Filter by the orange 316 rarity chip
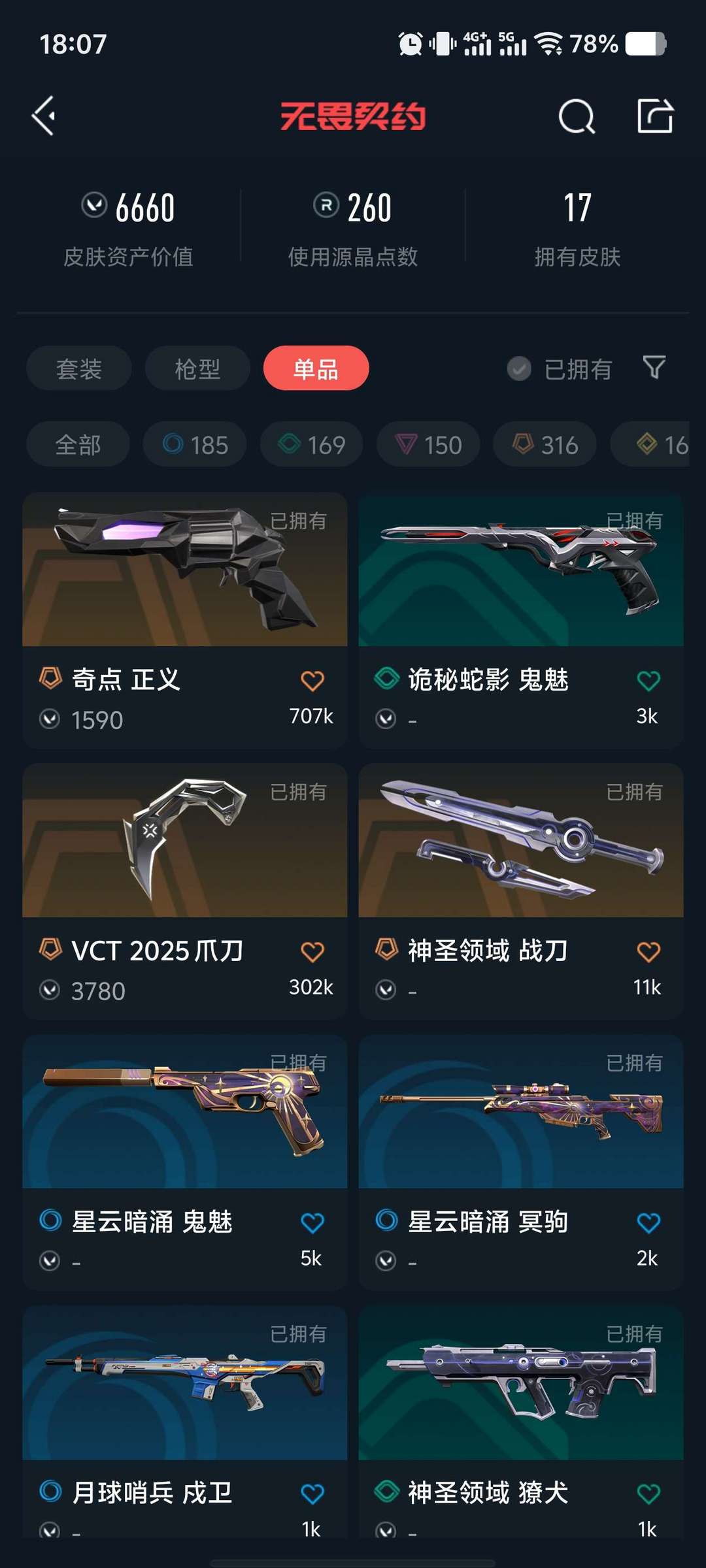This screenshot has width=706, height=1568. 545,444
